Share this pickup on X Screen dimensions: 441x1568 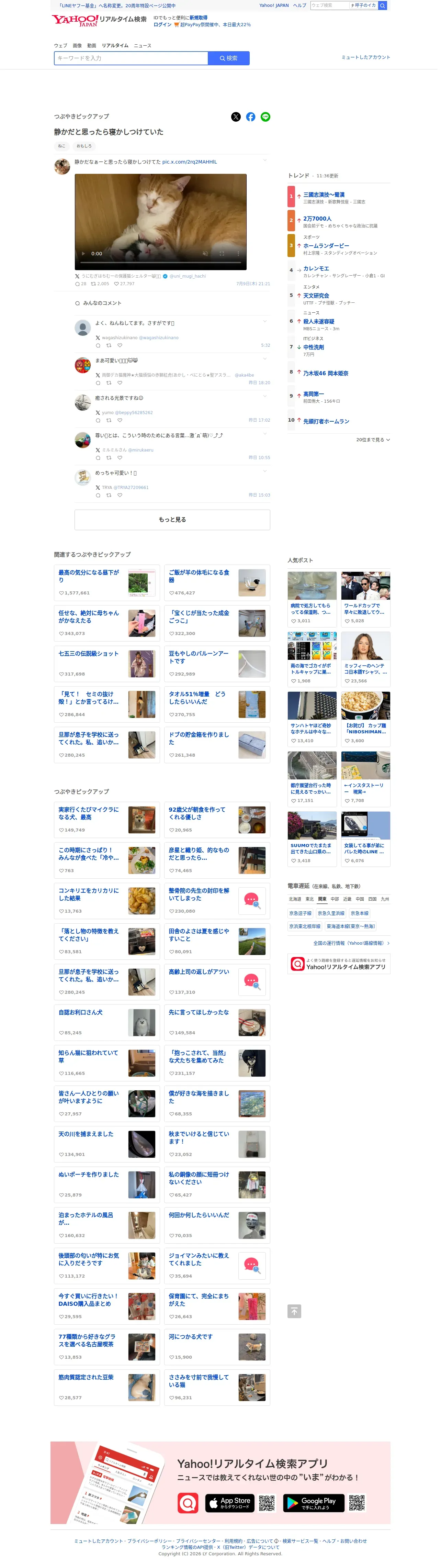pyautogui.click(x=237, y=118)
